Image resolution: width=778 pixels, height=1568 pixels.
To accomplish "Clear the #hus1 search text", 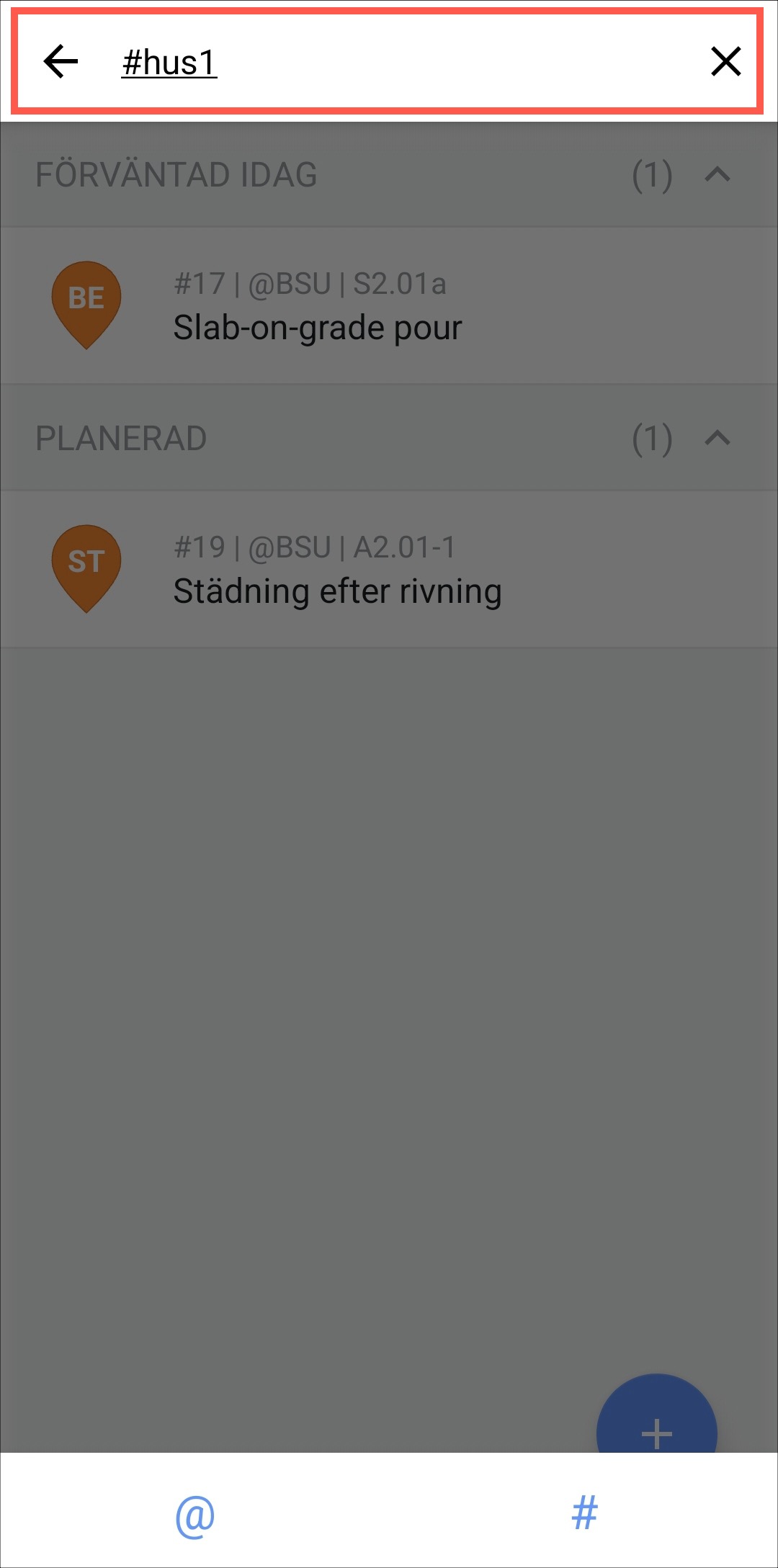I will 725,61.
